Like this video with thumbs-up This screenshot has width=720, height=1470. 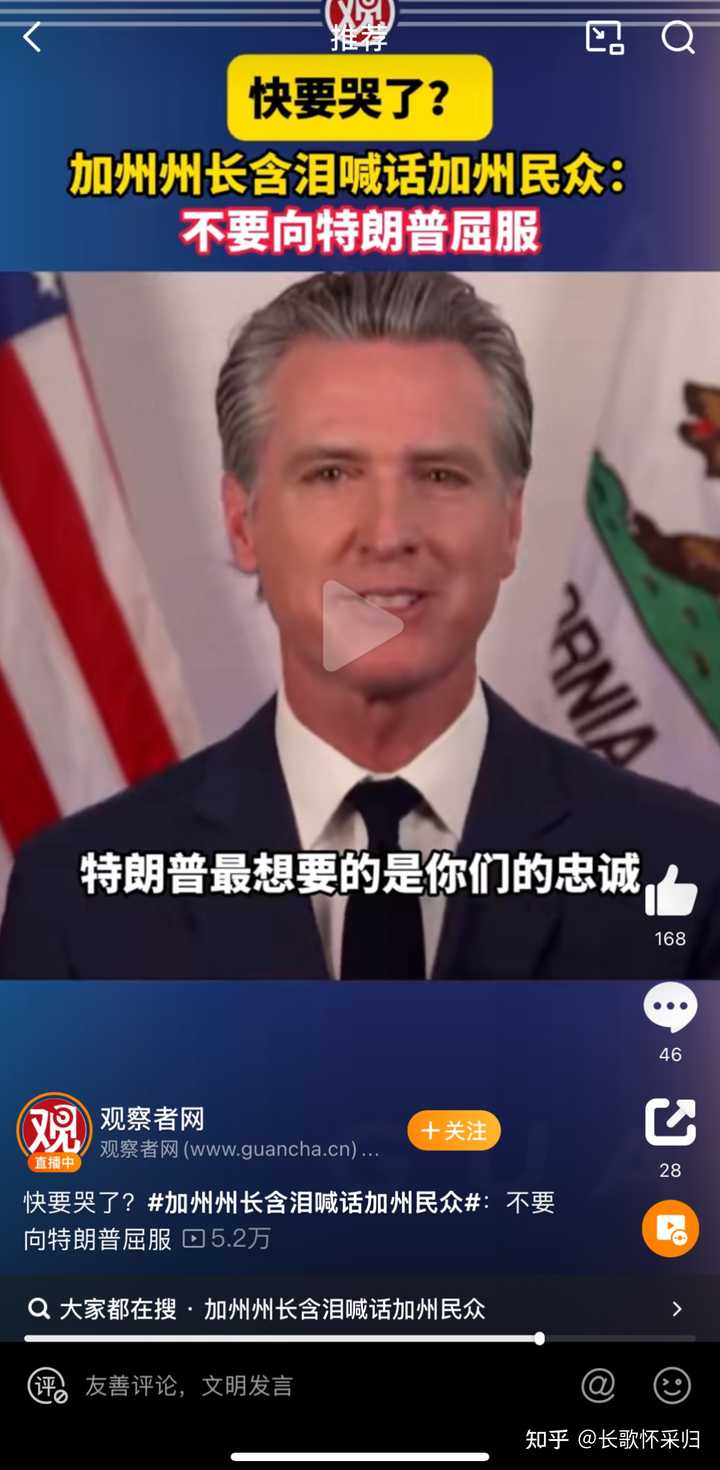click(x=670, y=890)
